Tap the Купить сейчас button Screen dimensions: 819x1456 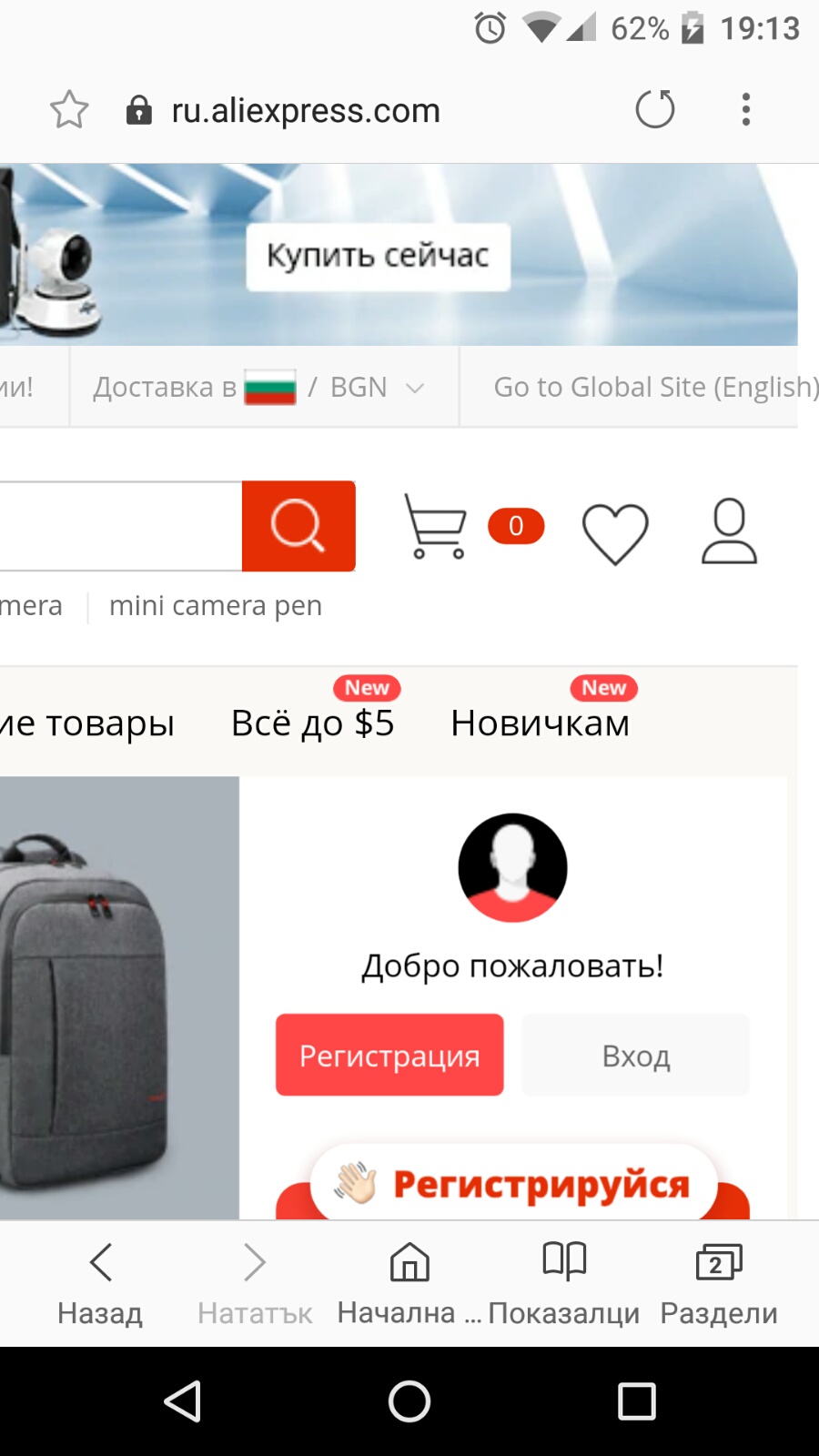pyautogui.click(x=378, y=257)
